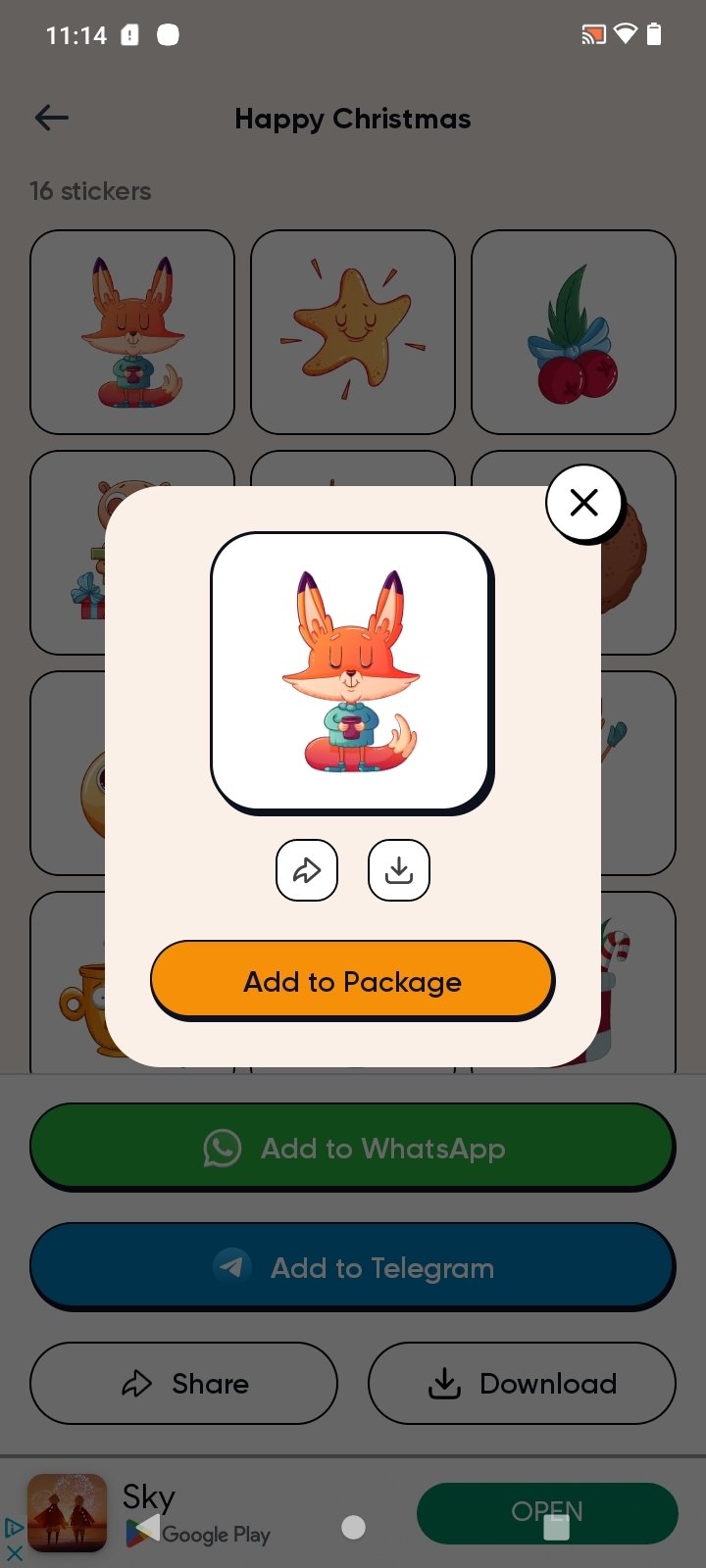Go back using the arrow icon
Screen dimensions: 706x1568
pyautogui.click(x=52, y=119)
